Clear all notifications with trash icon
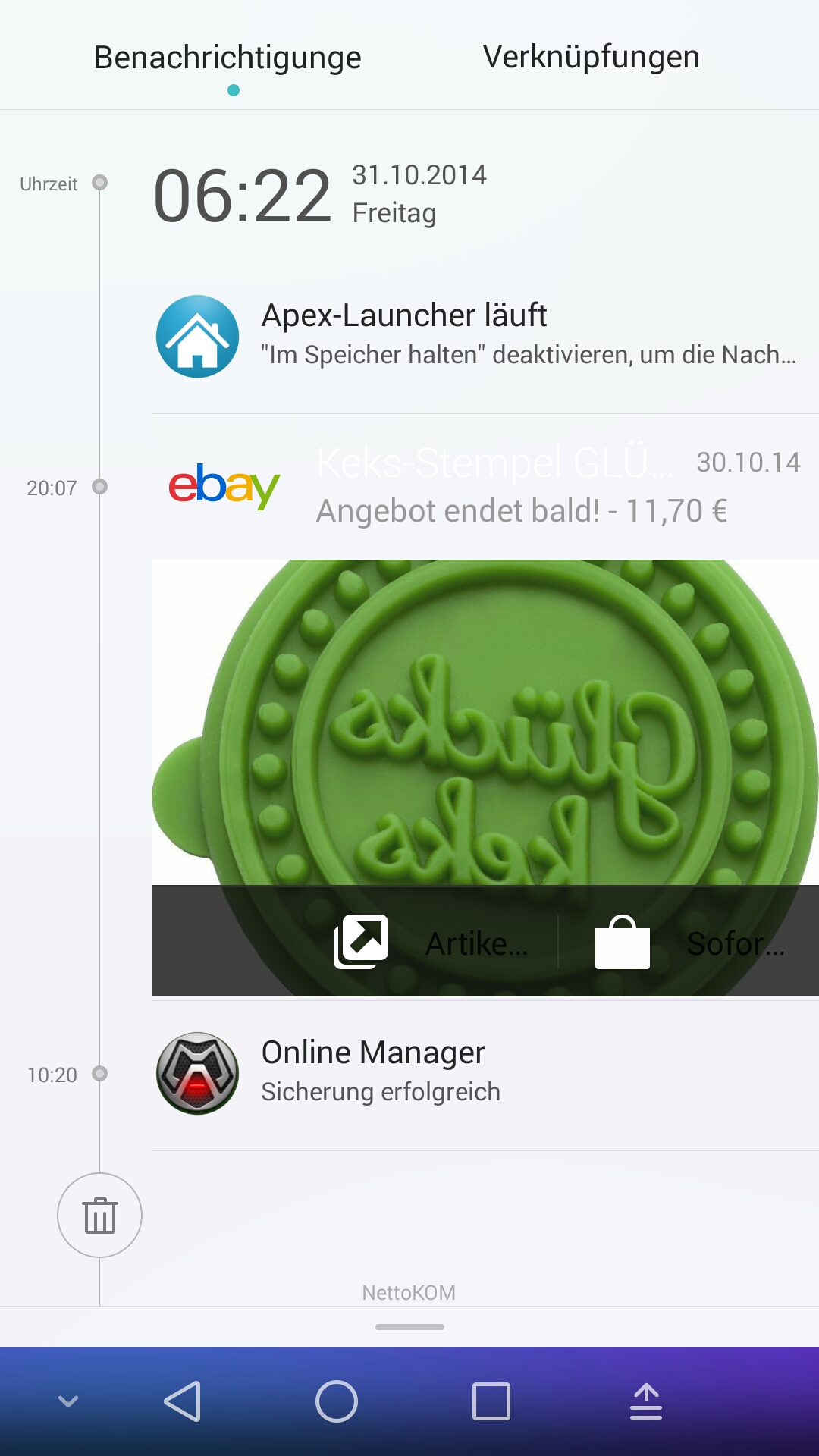 click(x=99, y=1215)
